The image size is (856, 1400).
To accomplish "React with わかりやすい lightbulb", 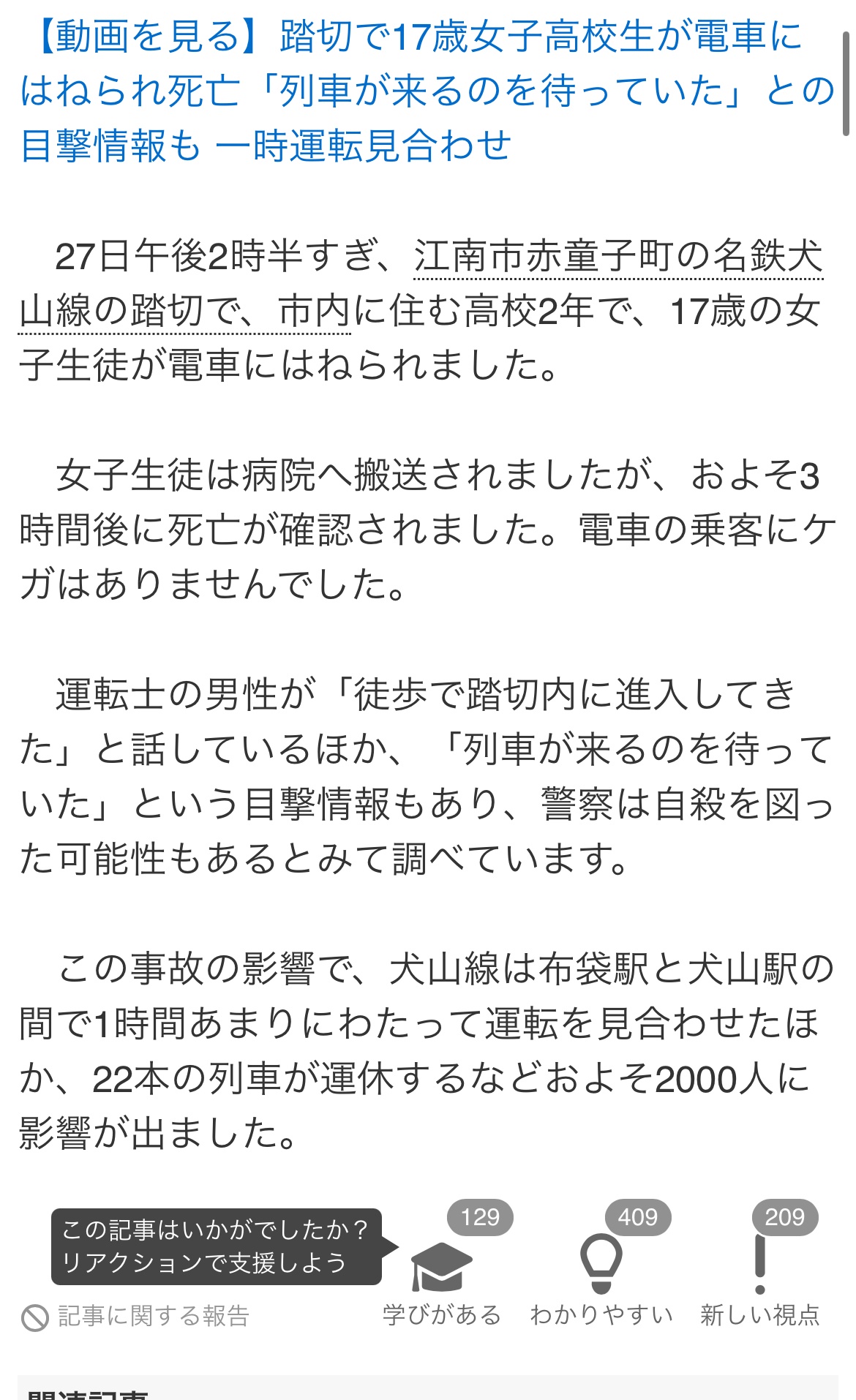I will point(601,1265).
